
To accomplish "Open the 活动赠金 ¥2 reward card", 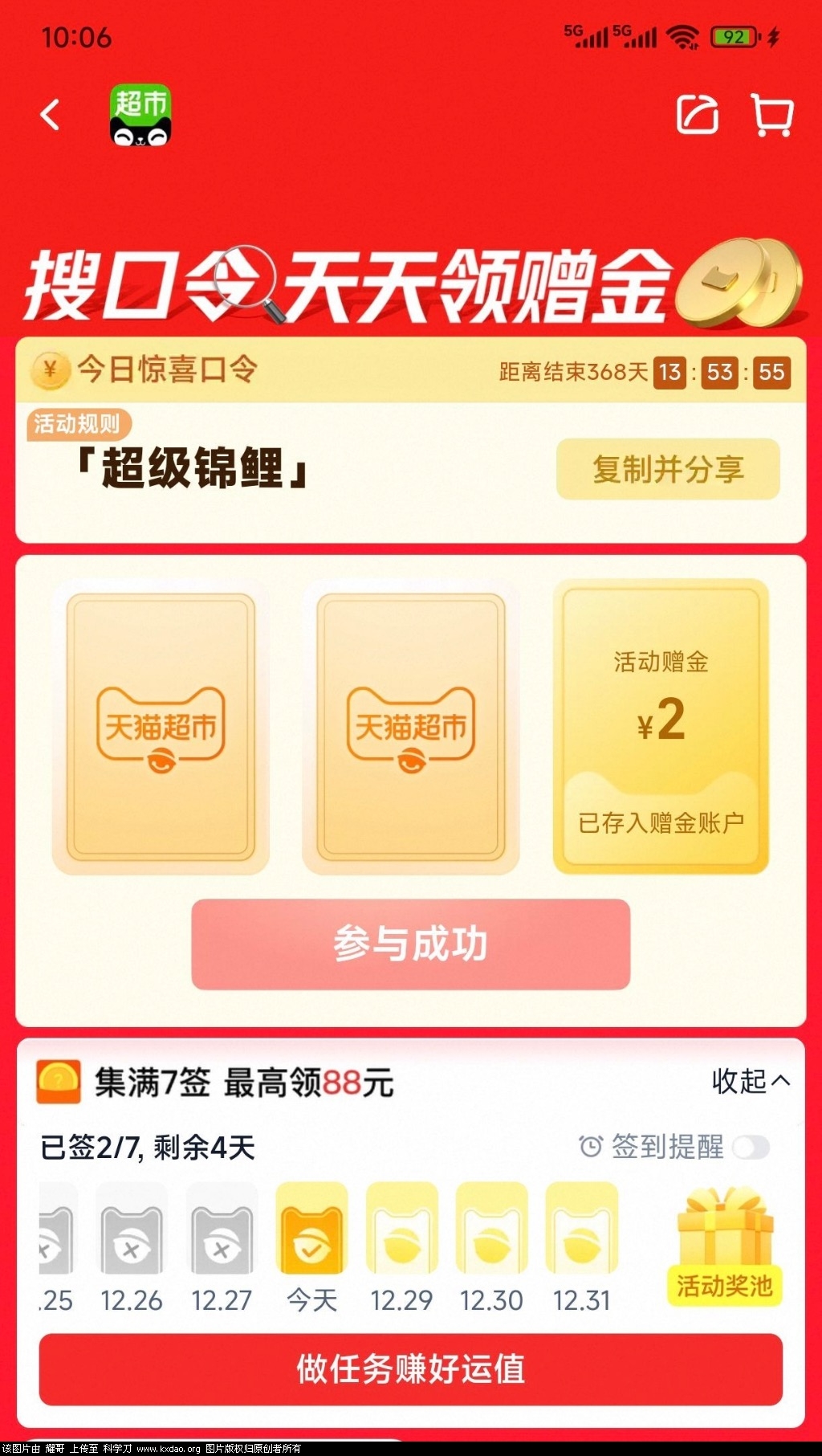I will point(661,726).
